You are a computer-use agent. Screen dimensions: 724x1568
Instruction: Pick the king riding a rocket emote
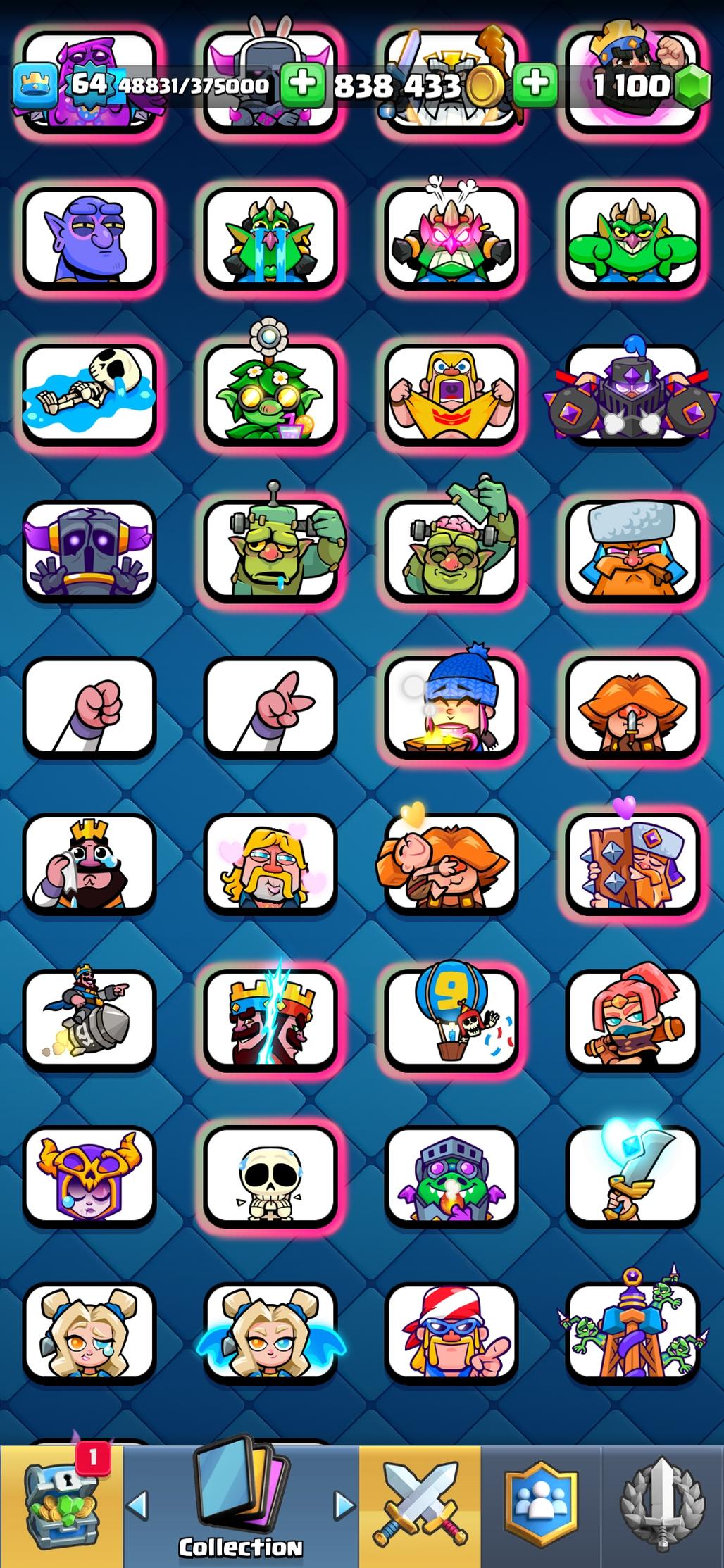(x=89, y=1020)
